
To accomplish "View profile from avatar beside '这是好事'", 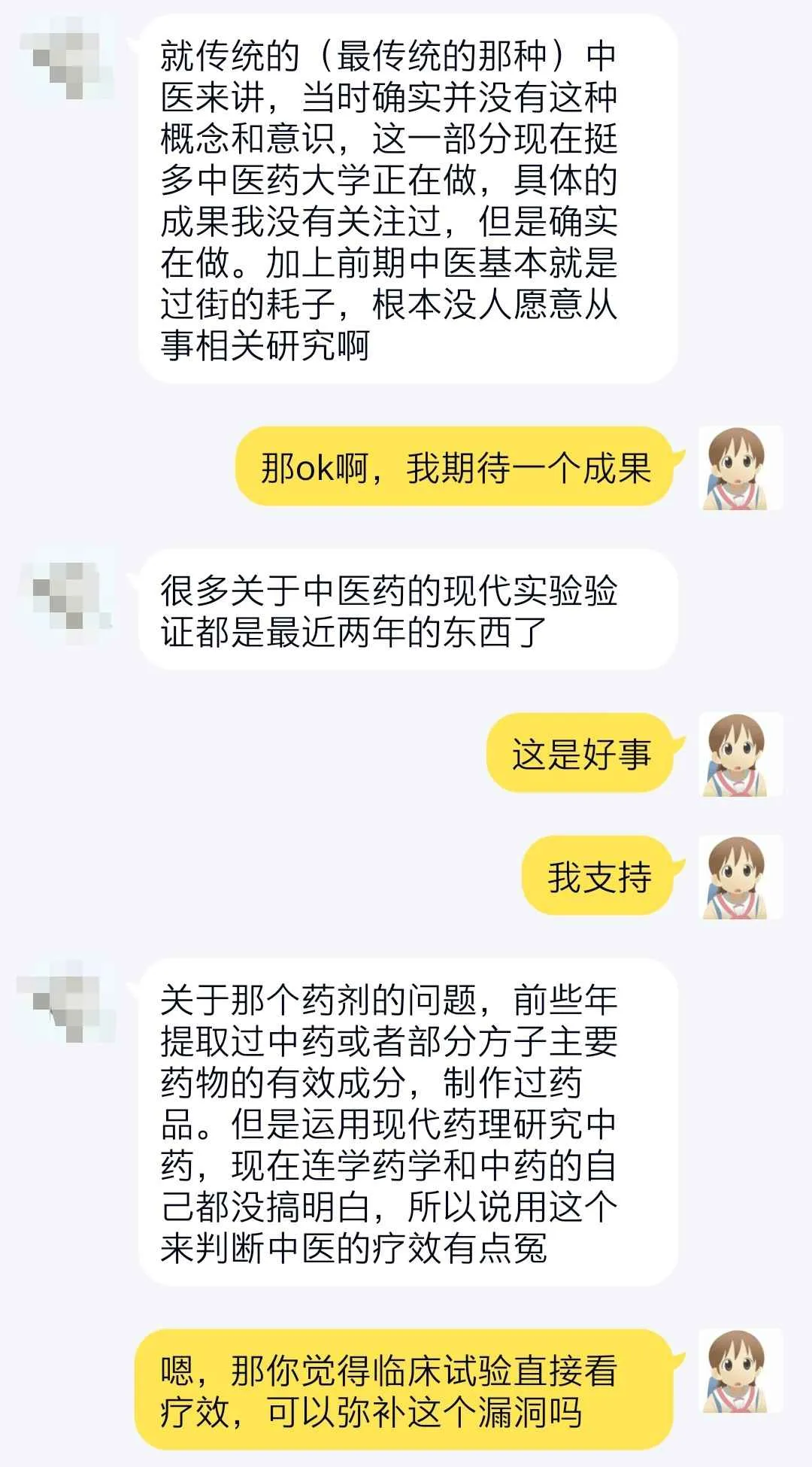I will click(741, 754).
